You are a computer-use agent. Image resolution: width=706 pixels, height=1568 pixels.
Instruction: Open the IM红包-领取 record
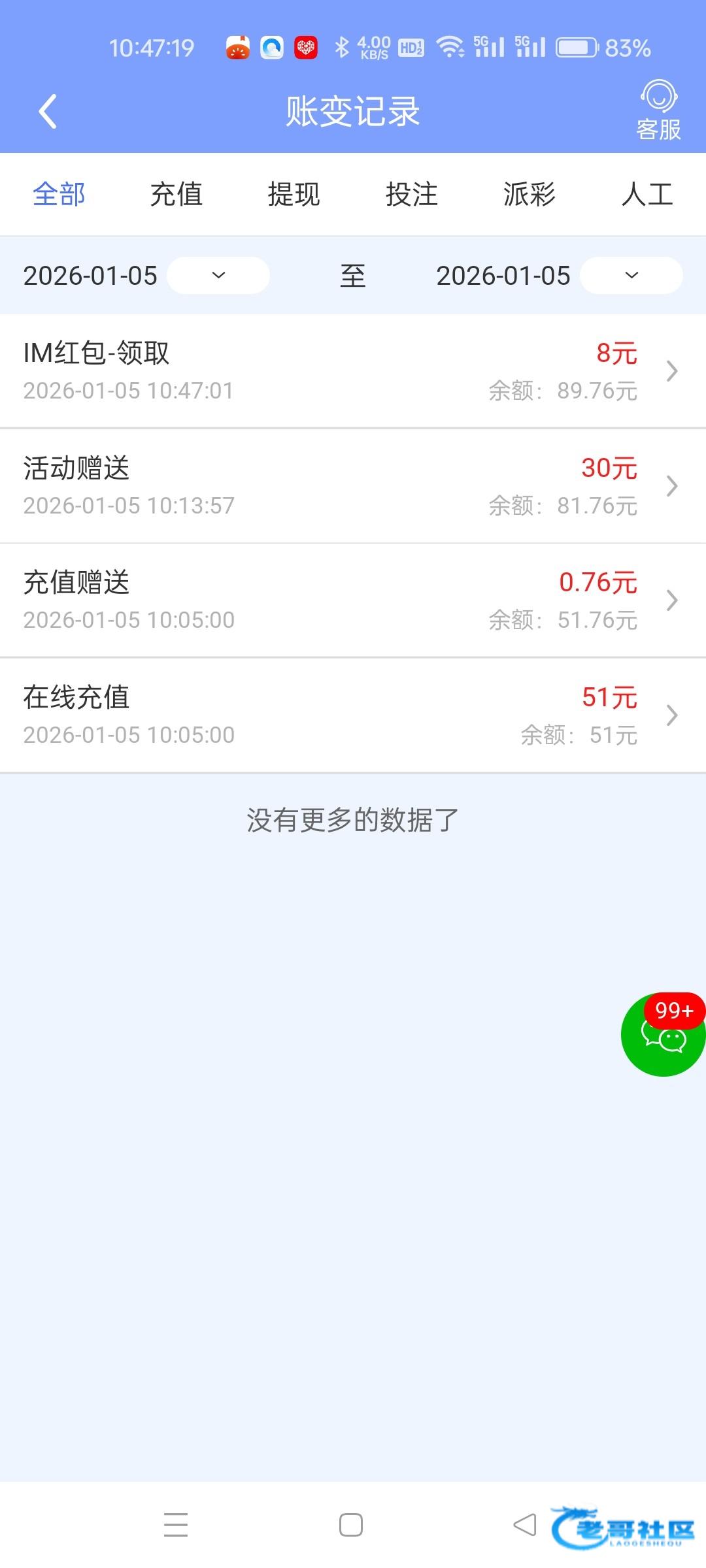click(353, 371)
